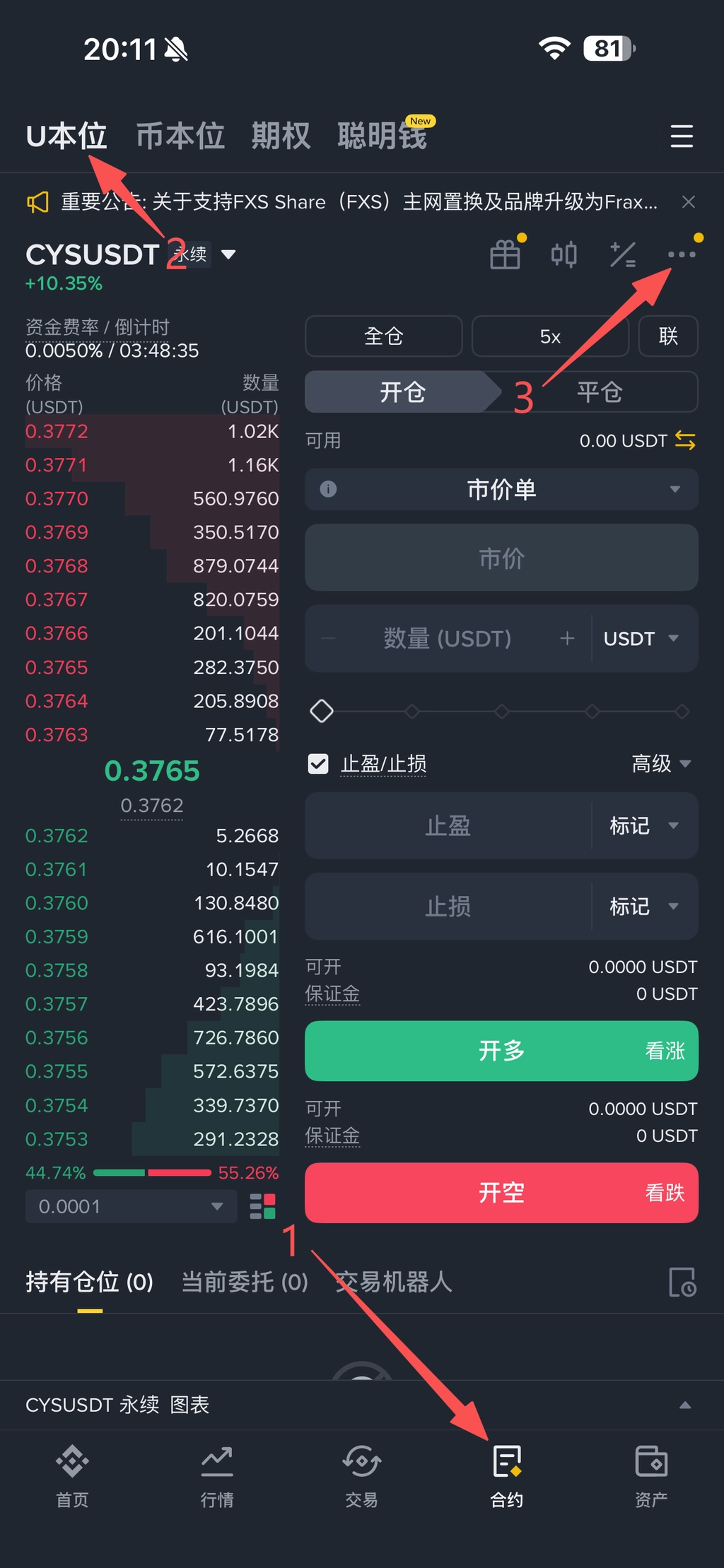This screenshot has width=724, height=1568.
Task: Open the 市价单 order type dropdown
Action: [x=501, y=489]
